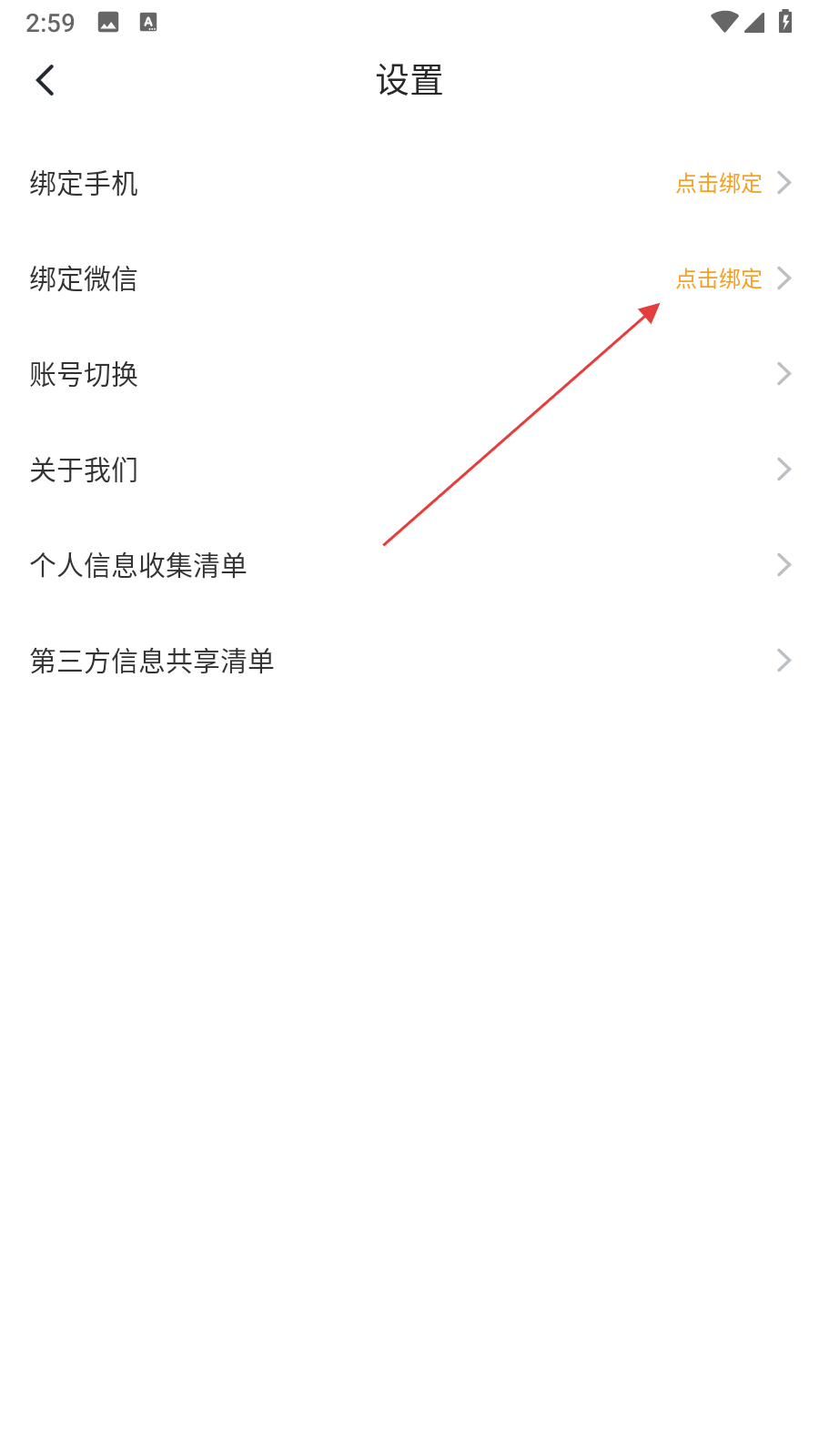View the 第三方信息共享清单

(409, 661)
